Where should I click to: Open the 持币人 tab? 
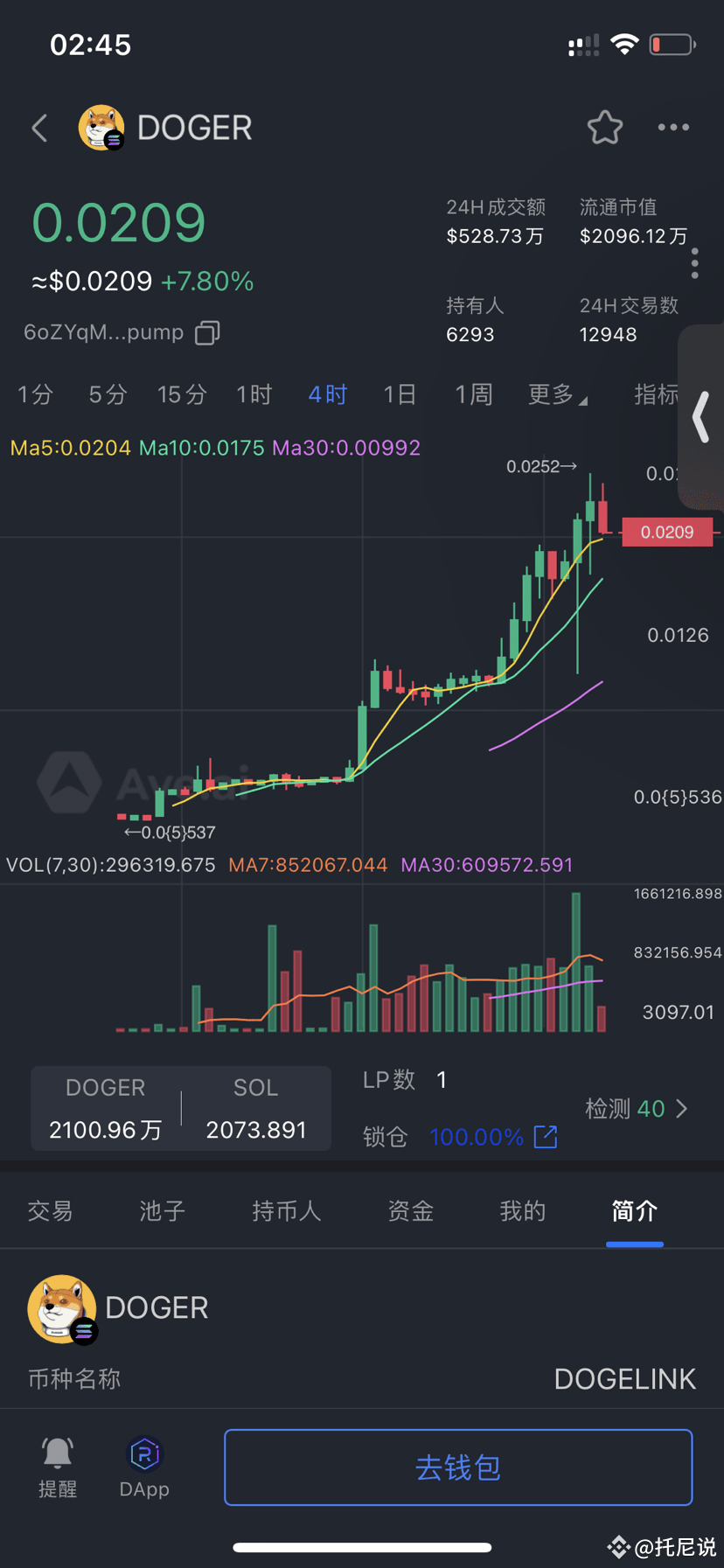click(x=287, y=1211)
